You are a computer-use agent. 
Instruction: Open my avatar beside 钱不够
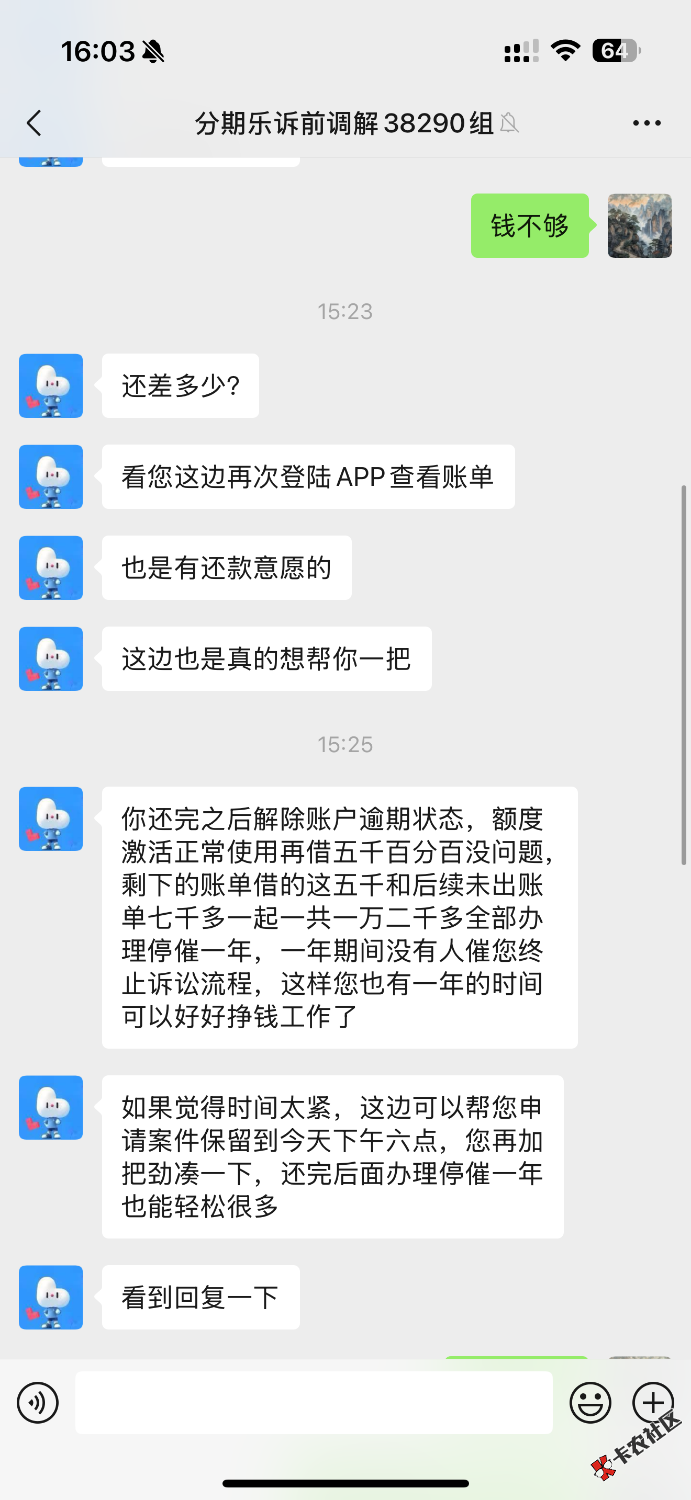tap(640, 225)
